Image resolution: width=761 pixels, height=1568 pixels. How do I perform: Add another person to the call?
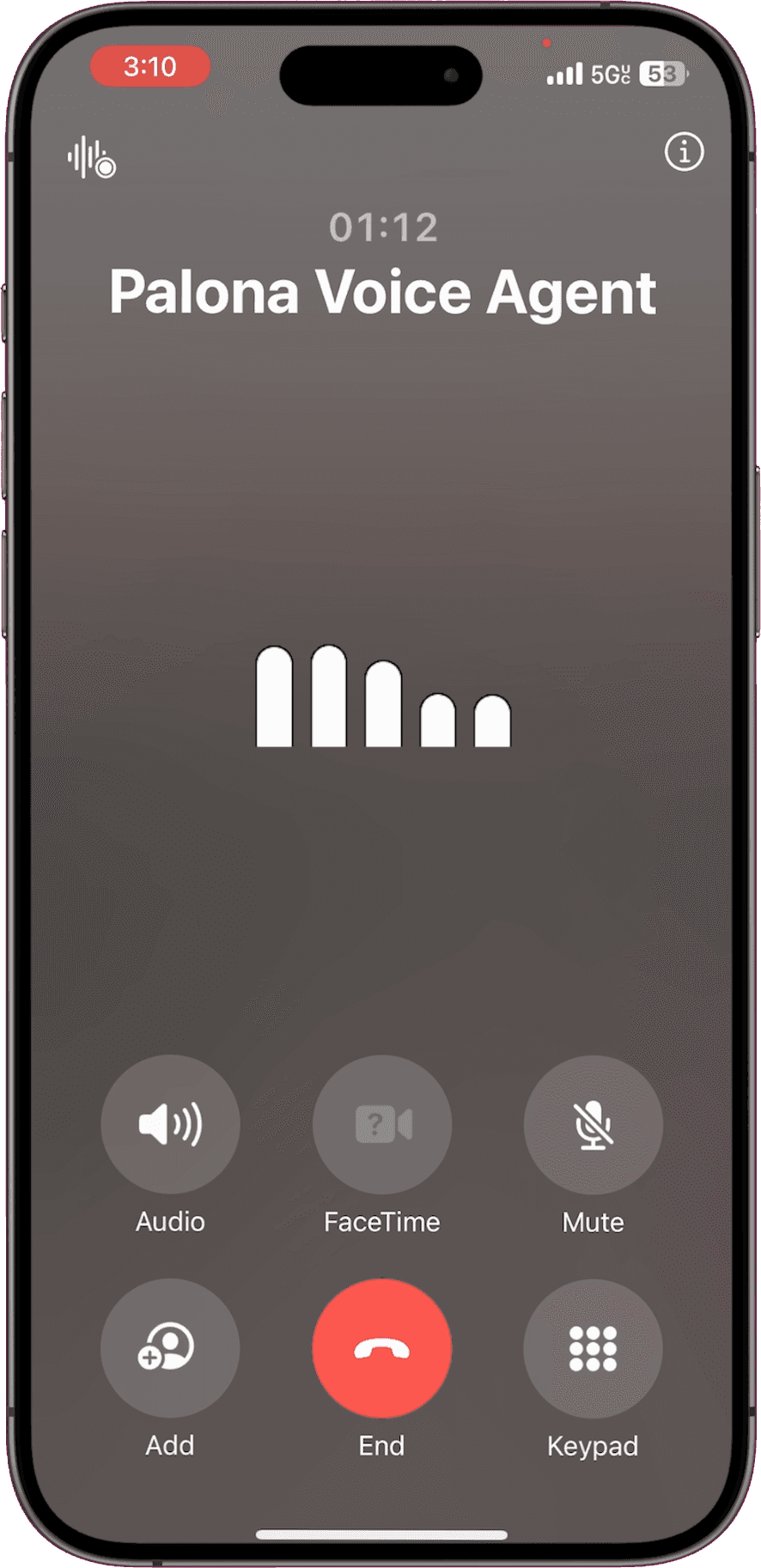click(170, 1347)
